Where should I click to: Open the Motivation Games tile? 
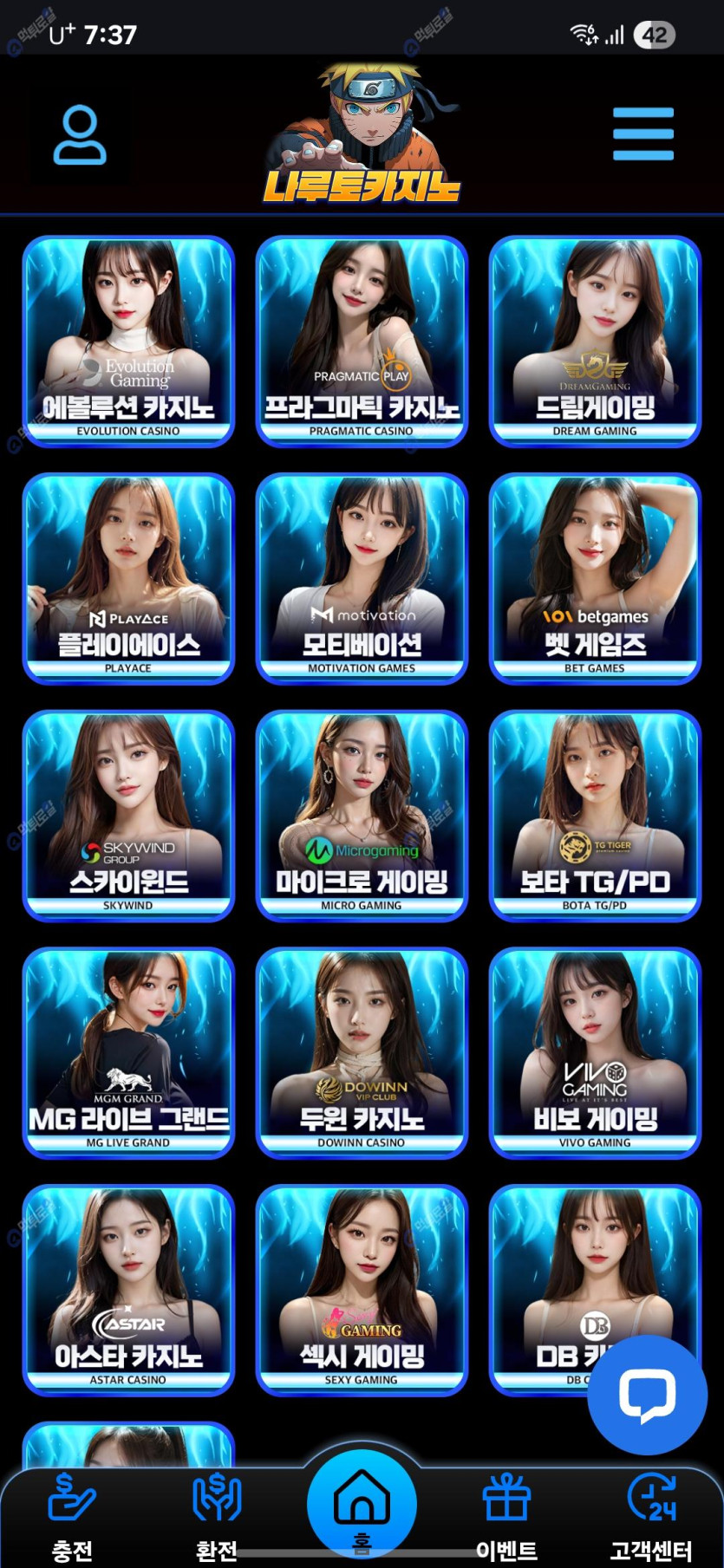click(362, 578)
